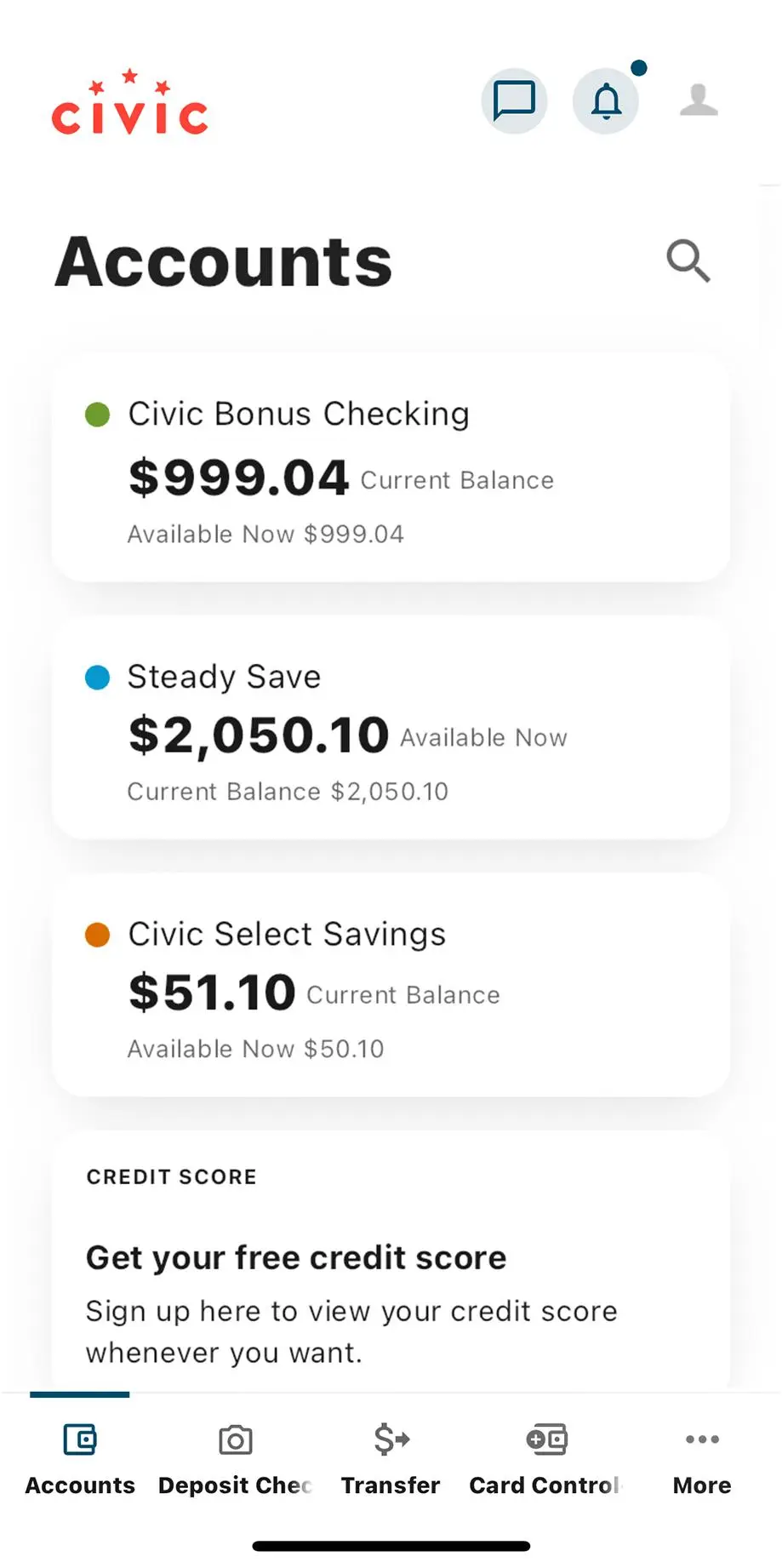782x1568 pixels.
Task: Open the profile account icon
Action: [x=698, y=100]
